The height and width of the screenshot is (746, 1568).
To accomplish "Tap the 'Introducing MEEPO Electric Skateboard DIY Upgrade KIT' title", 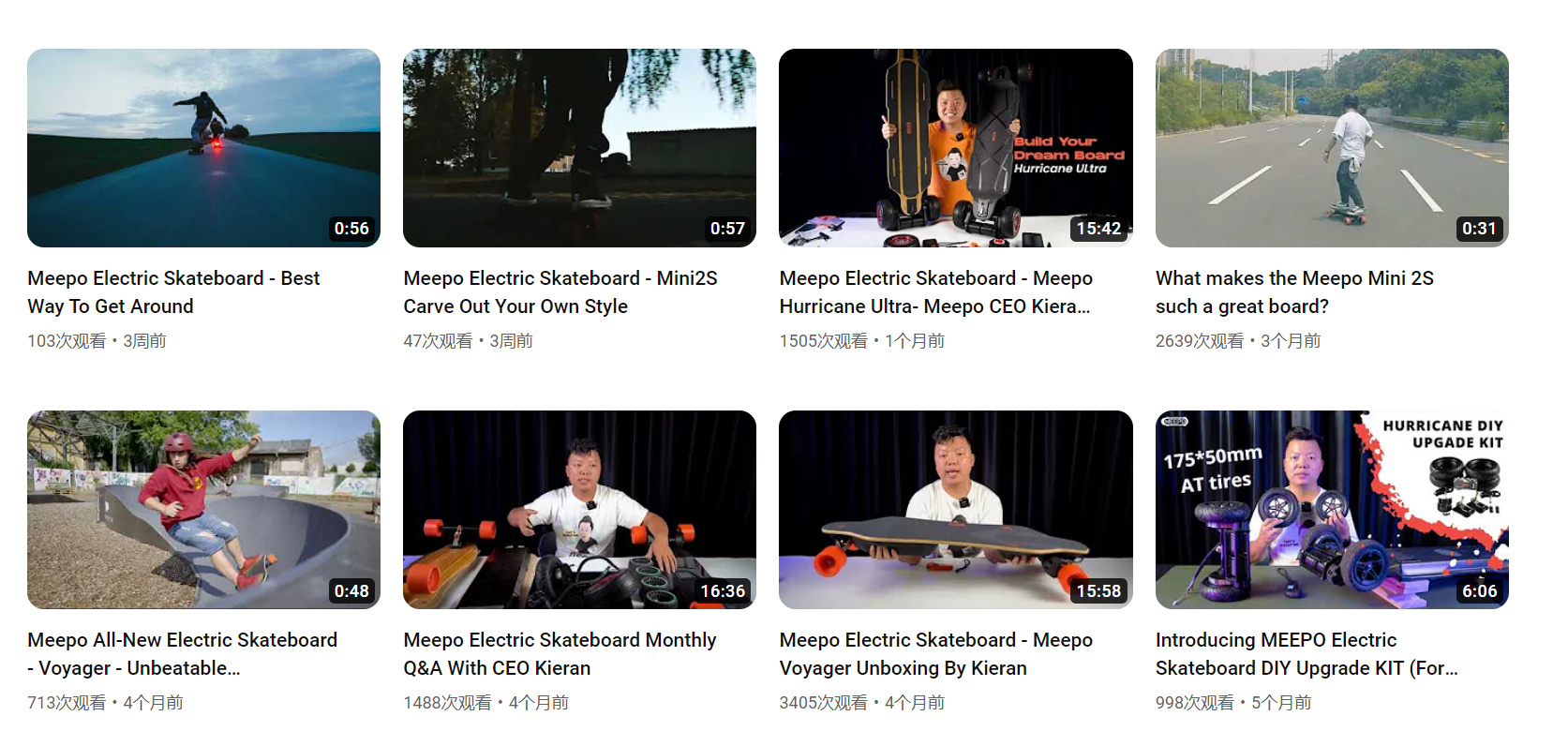I will pyautogui.click(x=1306, y=654).
